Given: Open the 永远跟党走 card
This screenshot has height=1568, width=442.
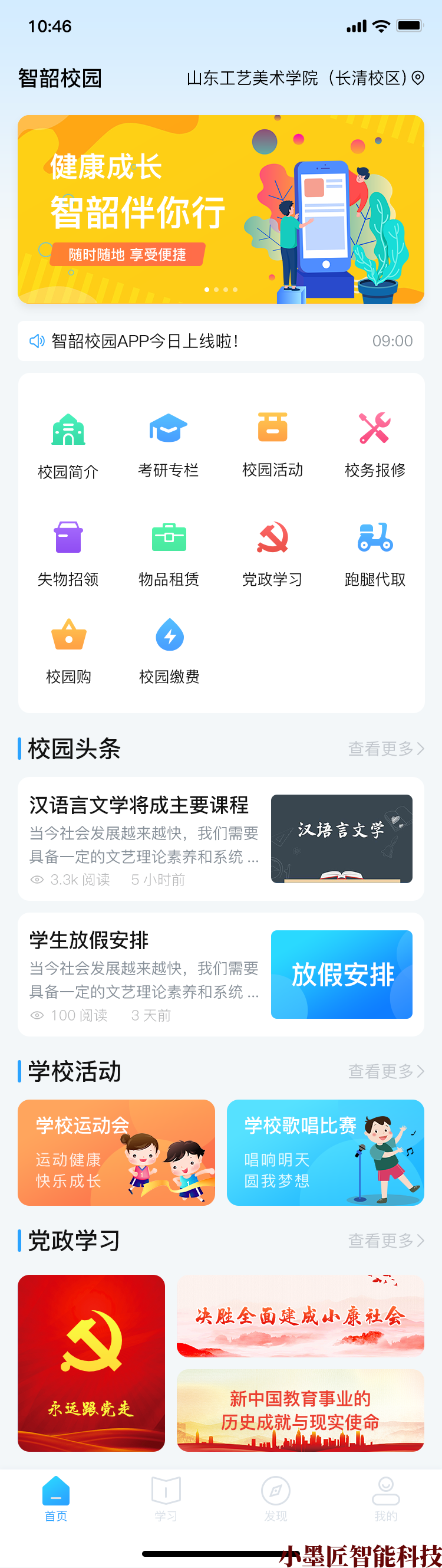Looking at the screenshot, I should coord(91,1363).
